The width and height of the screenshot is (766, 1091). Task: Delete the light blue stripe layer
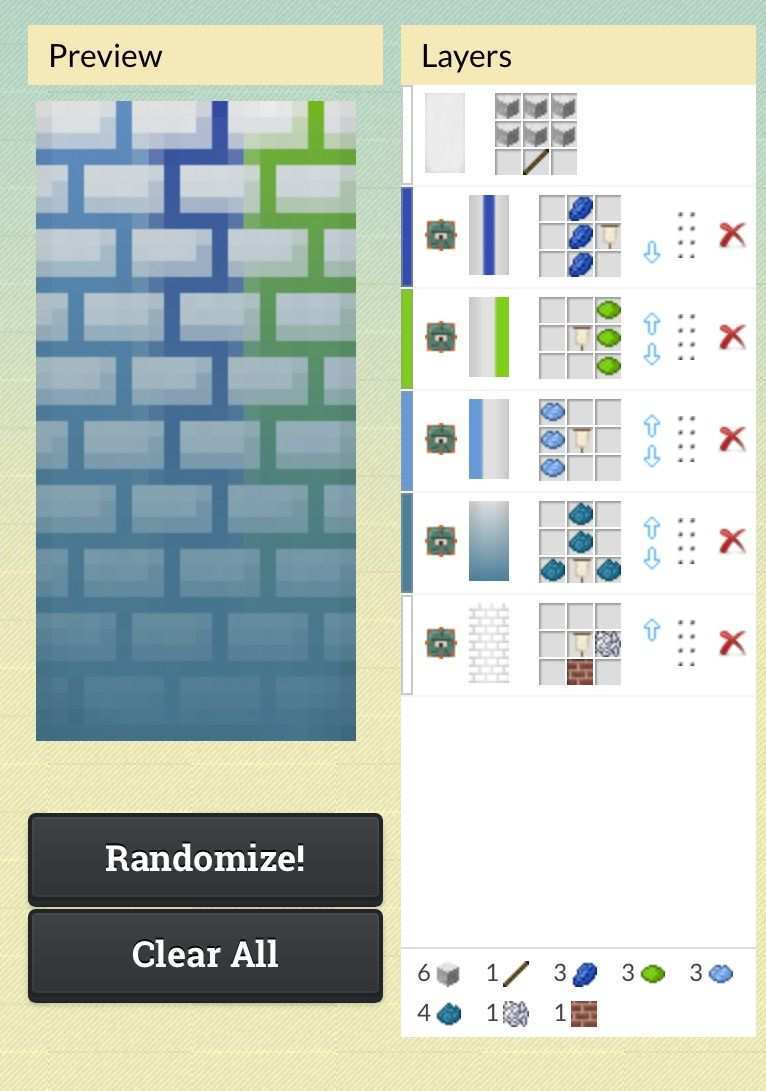coord(732,439)
